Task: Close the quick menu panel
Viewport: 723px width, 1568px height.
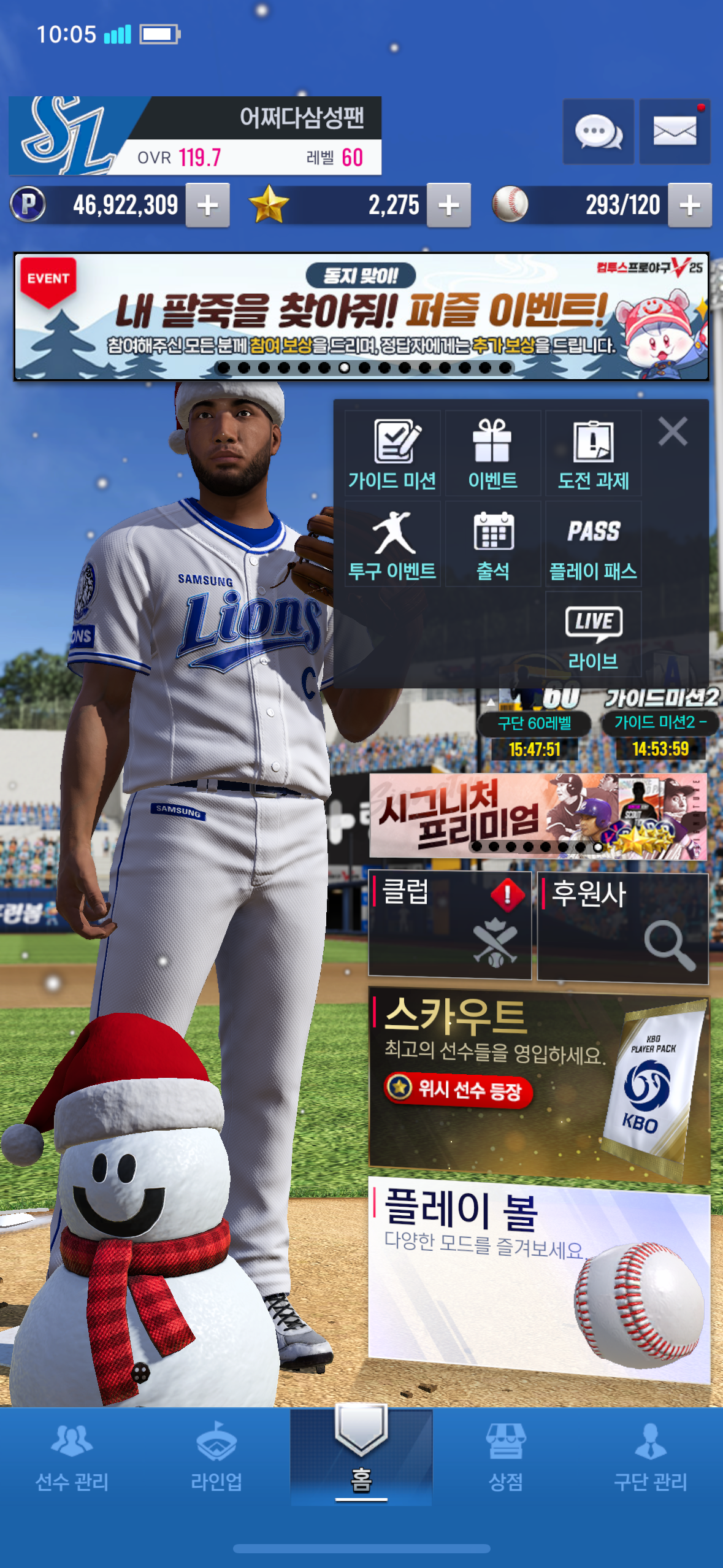Action: 672,431
